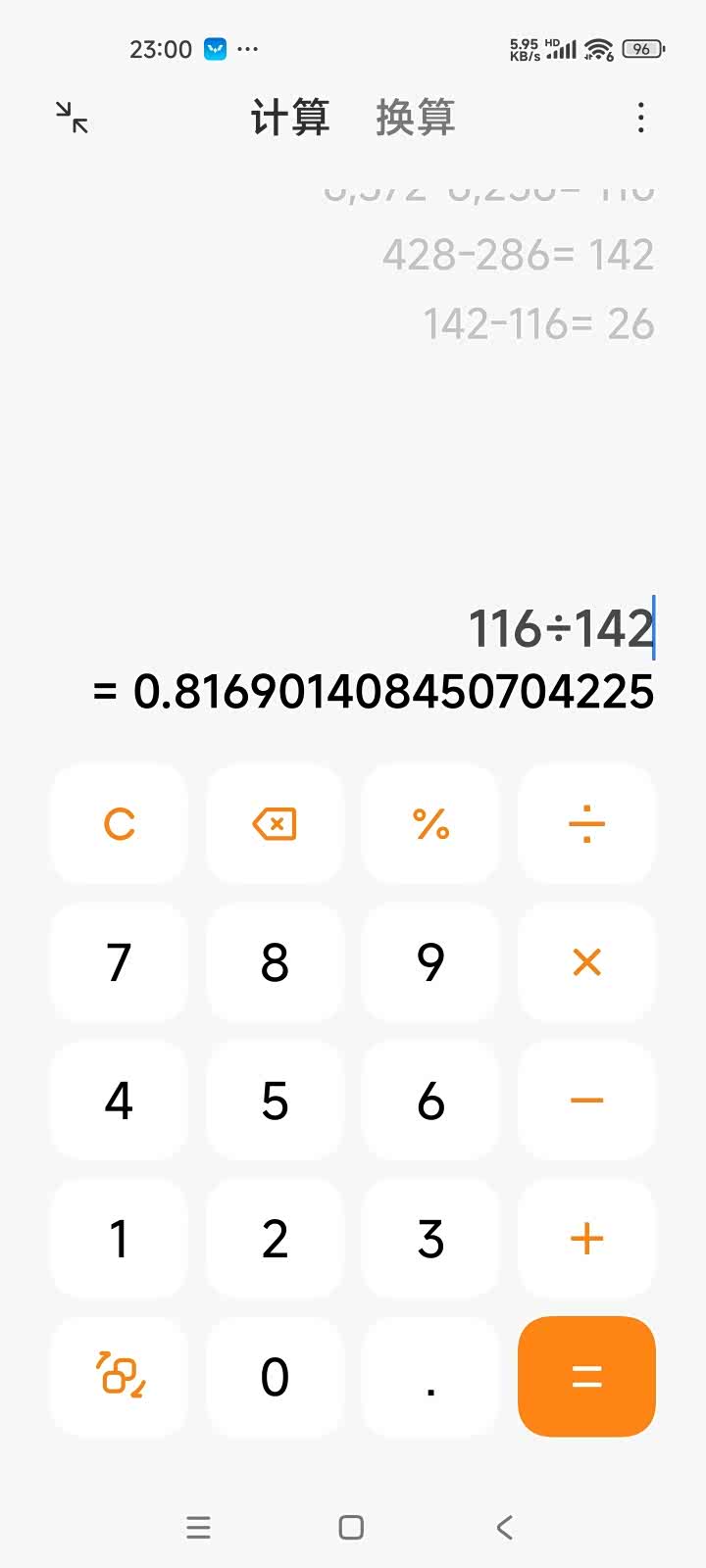The image size is (706, 1568).
Task: Shrink calculator to floating window
Action: [x=72, y=118]
